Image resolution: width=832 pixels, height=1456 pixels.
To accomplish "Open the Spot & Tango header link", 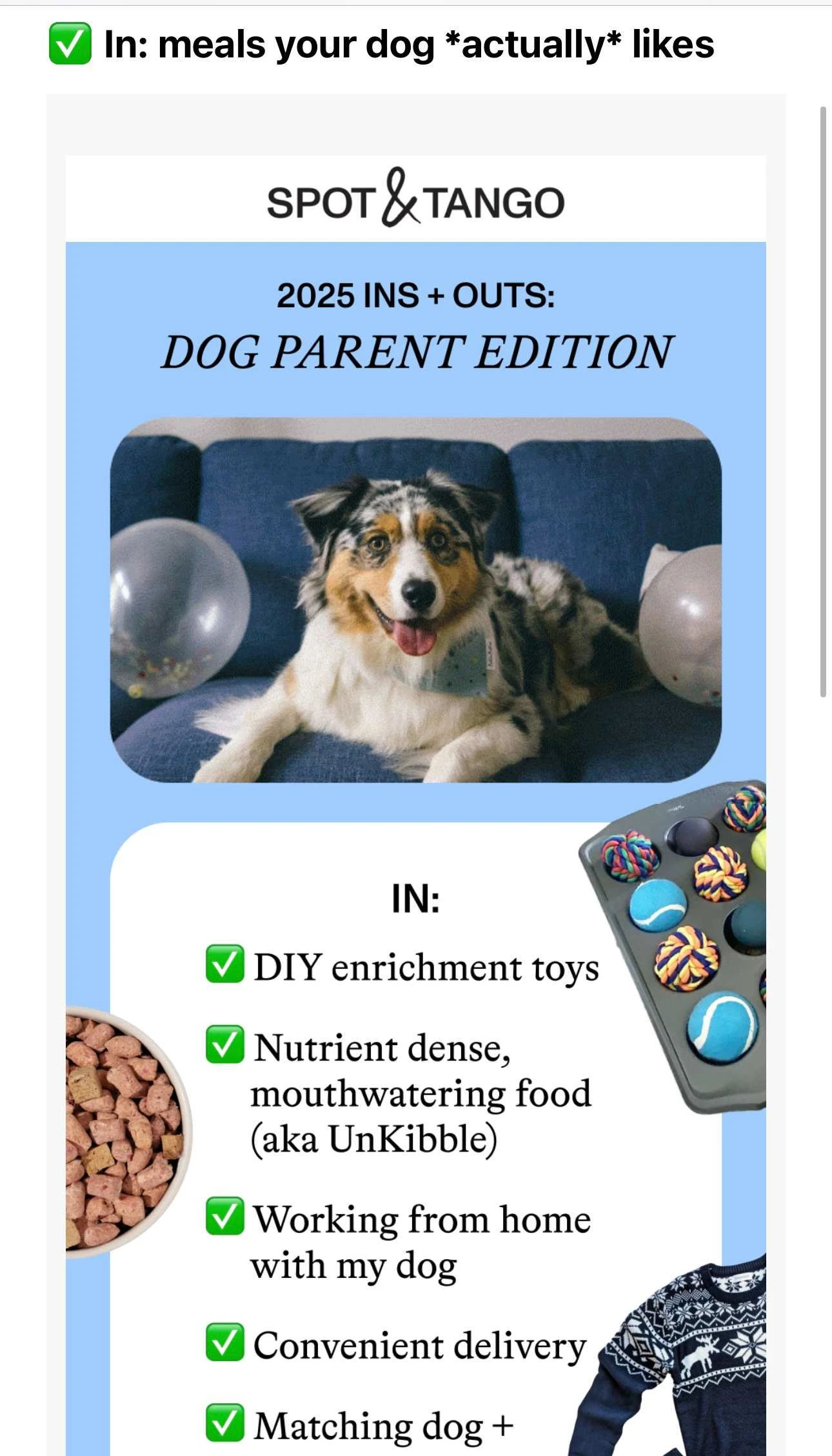I will pyautogui.click(x=415, y=199).
